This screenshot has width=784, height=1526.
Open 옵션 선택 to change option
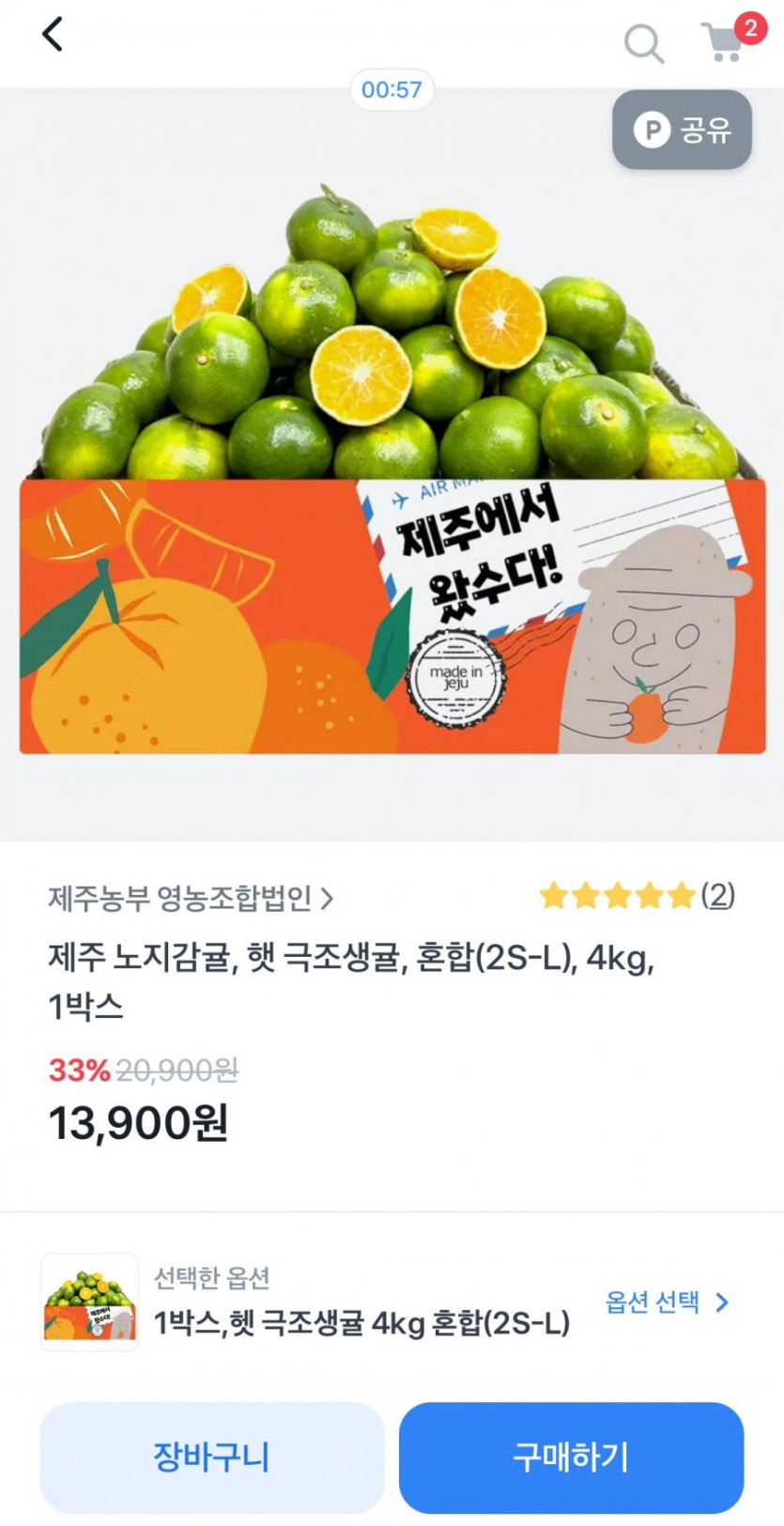click(x=666, y=1302)
